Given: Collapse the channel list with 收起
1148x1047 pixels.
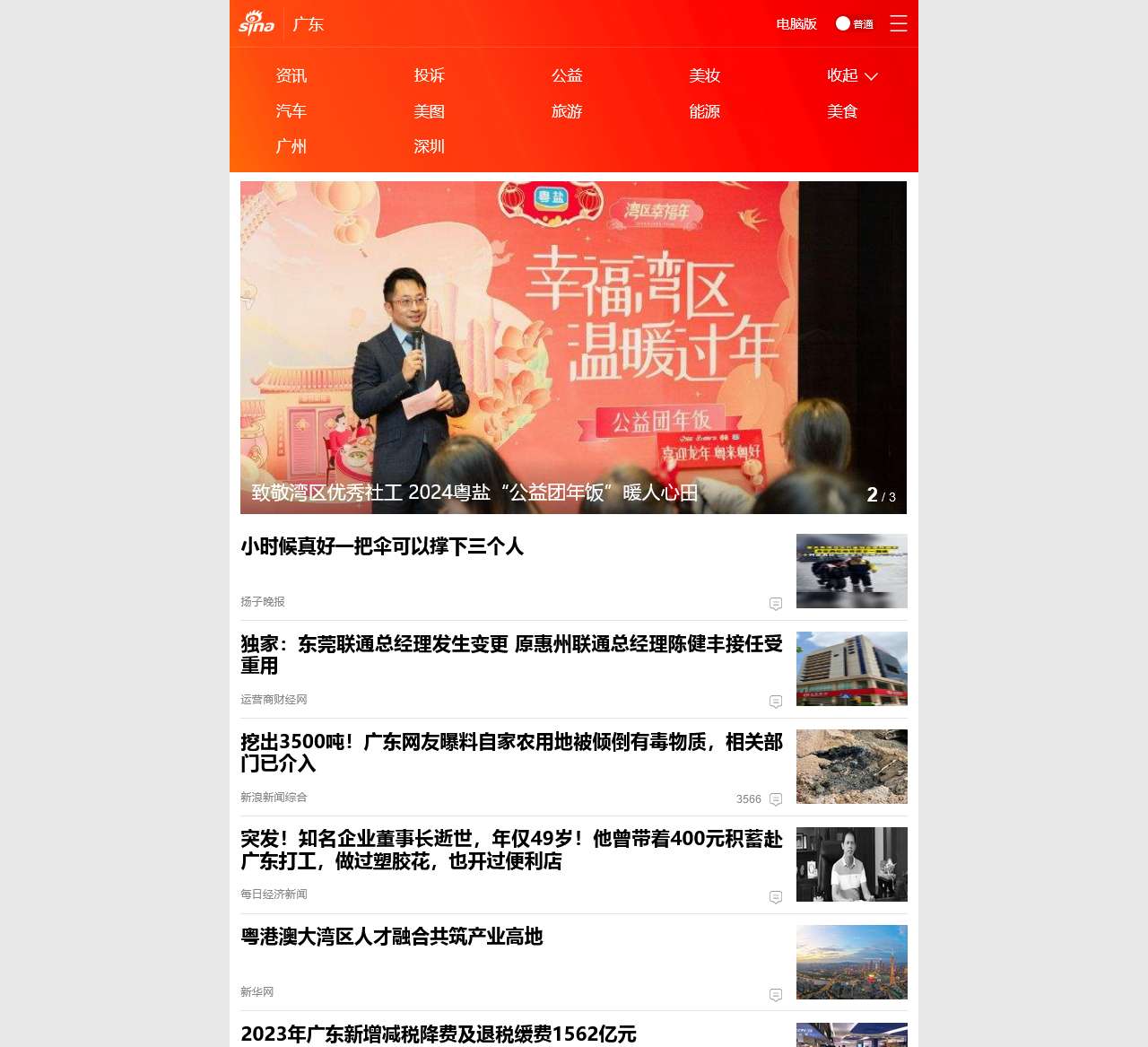Looking at the screenshot, I should pos(851,76).
